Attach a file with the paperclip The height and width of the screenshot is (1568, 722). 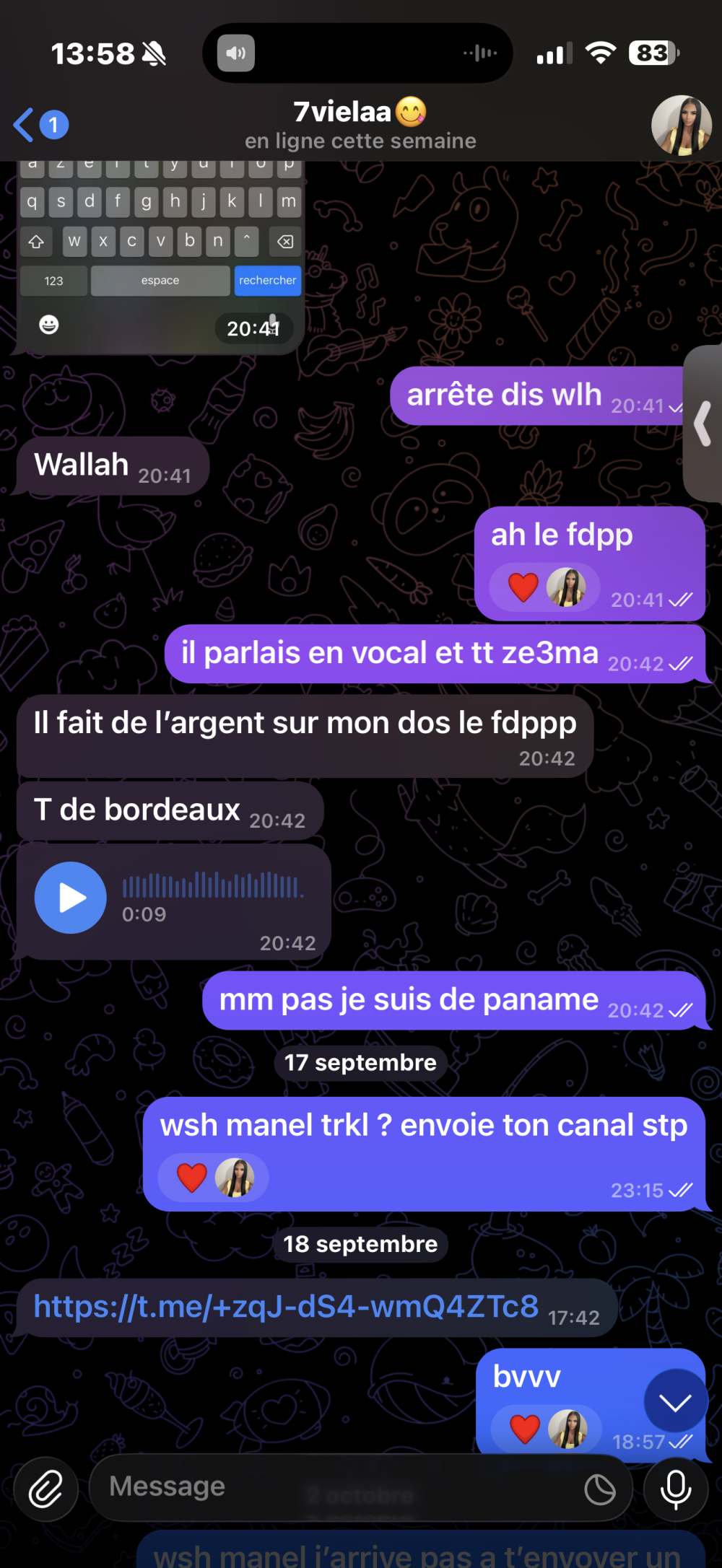(x=46, y=1489)
